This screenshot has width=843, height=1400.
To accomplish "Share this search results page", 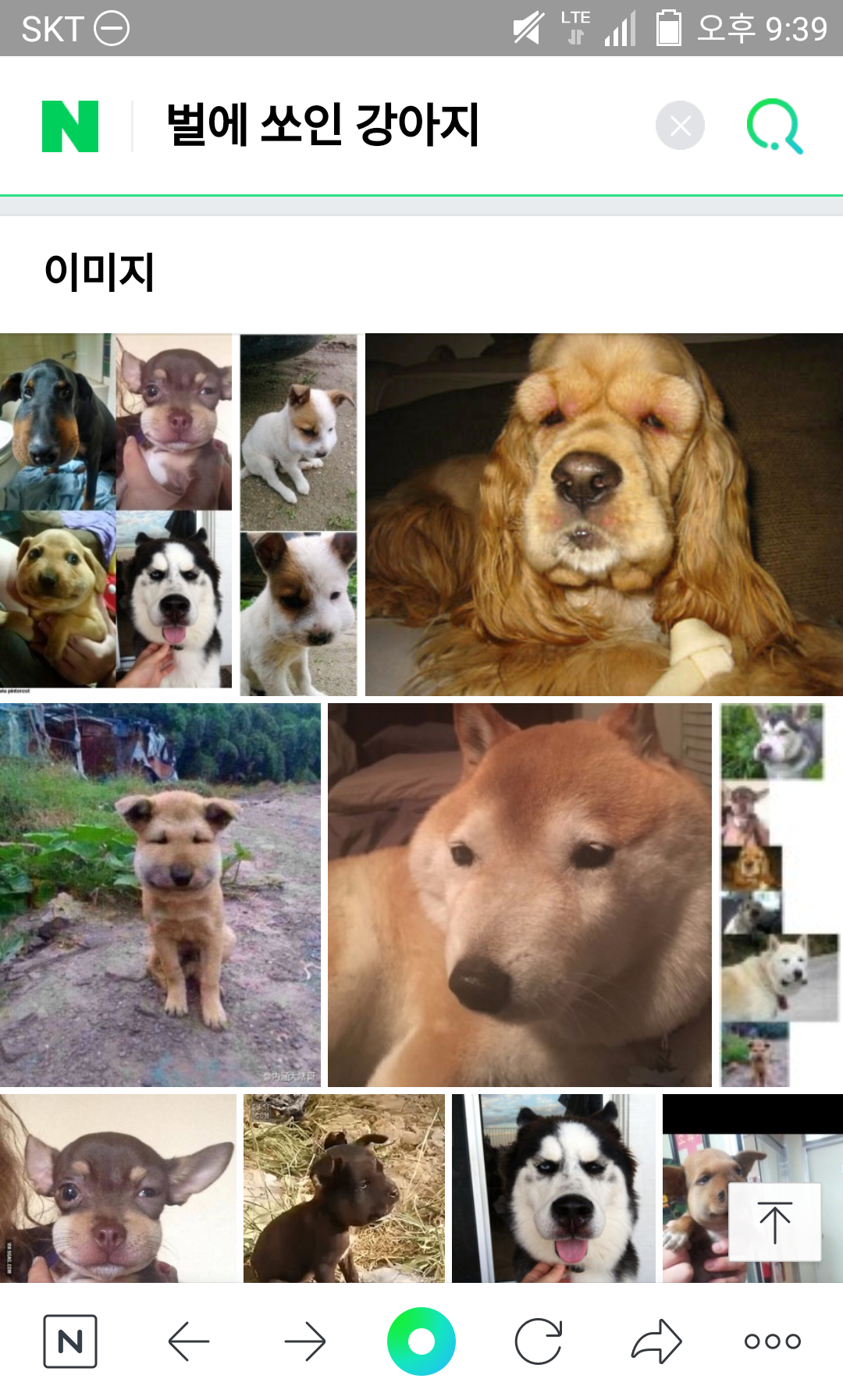I will pos(656,1341).
